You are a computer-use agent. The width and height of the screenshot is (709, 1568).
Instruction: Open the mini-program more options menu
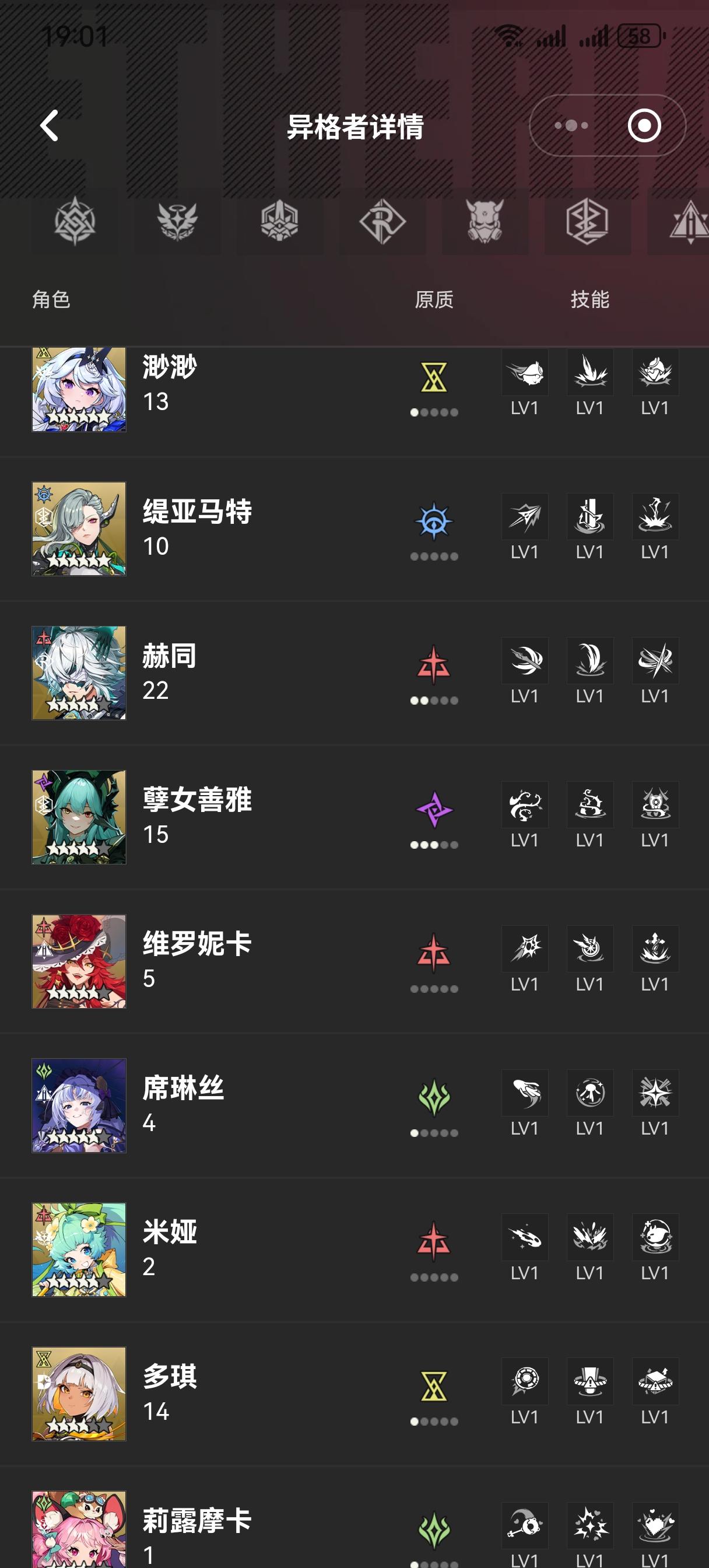tap(571, 125)
